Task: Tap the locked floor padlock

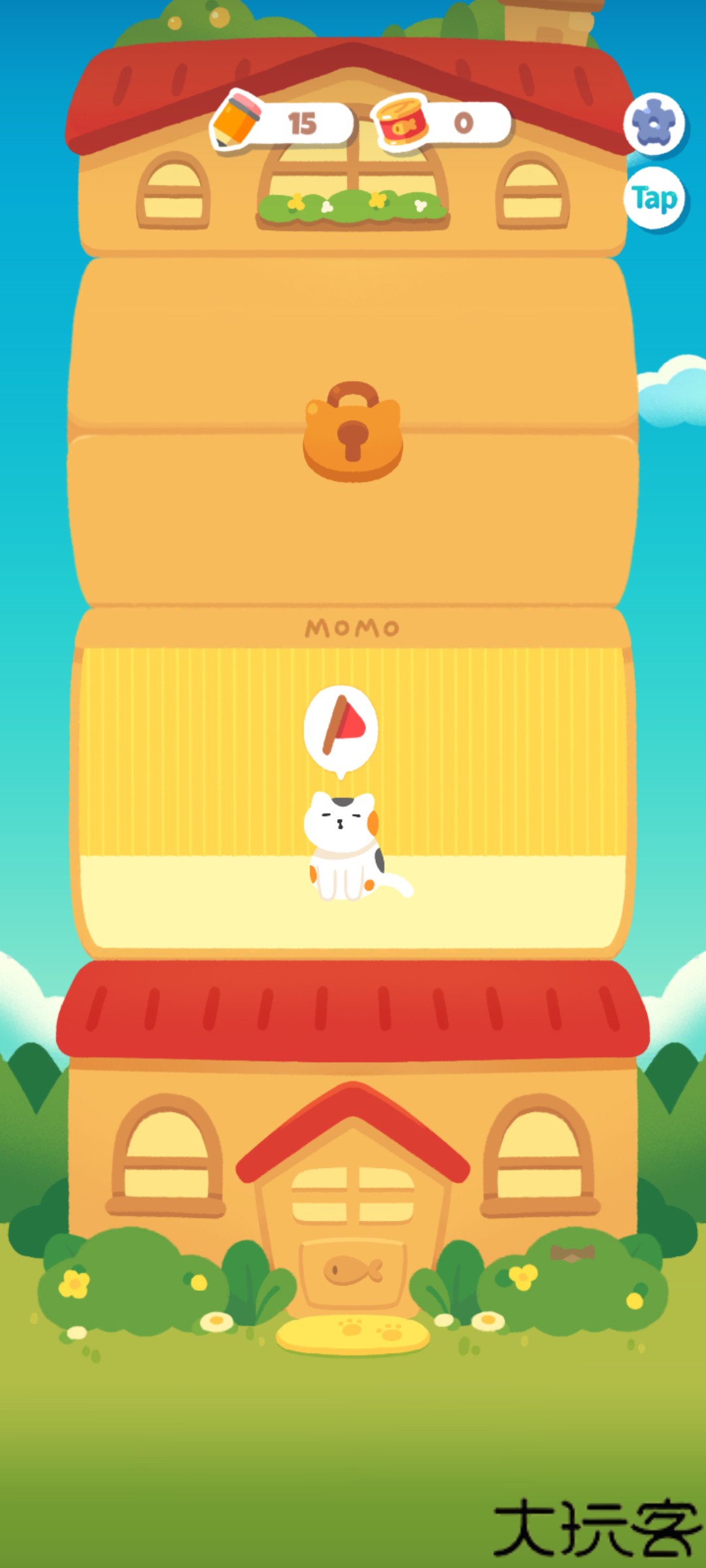Action: pos(353,431)
